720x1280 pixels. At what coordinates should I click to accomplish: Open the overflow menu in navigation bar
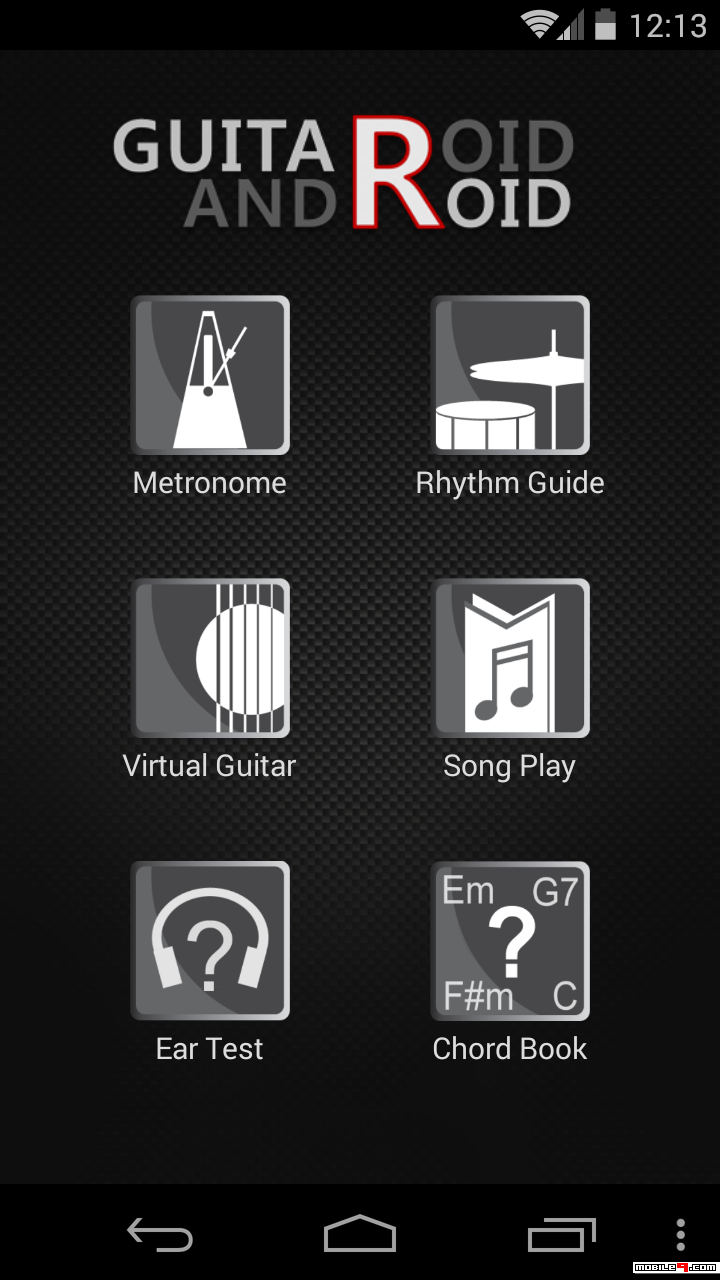680,1234
